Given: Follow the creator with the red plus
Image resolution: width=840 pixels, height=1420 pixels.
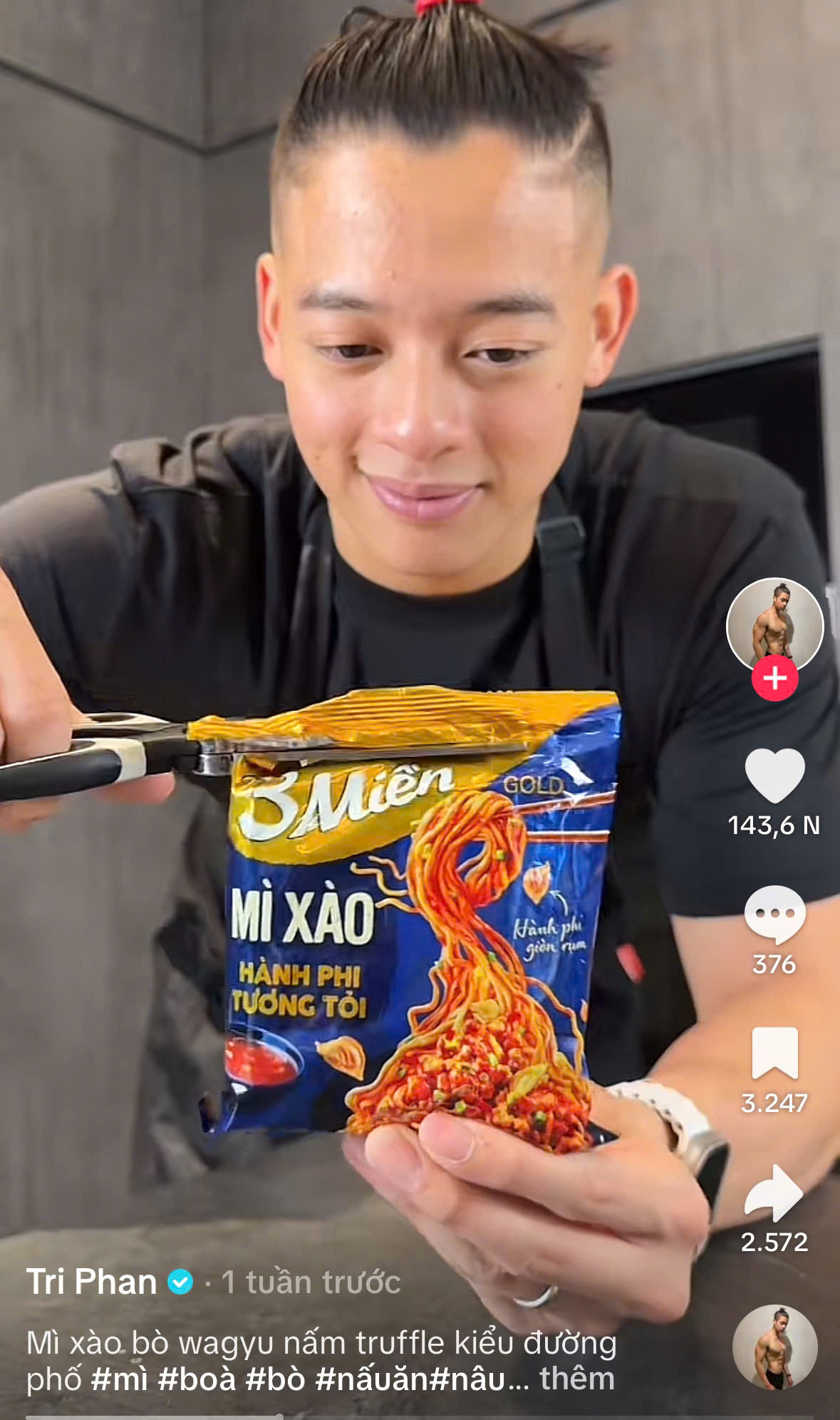Looking at the screenshot, I should (x=774, y=678).
